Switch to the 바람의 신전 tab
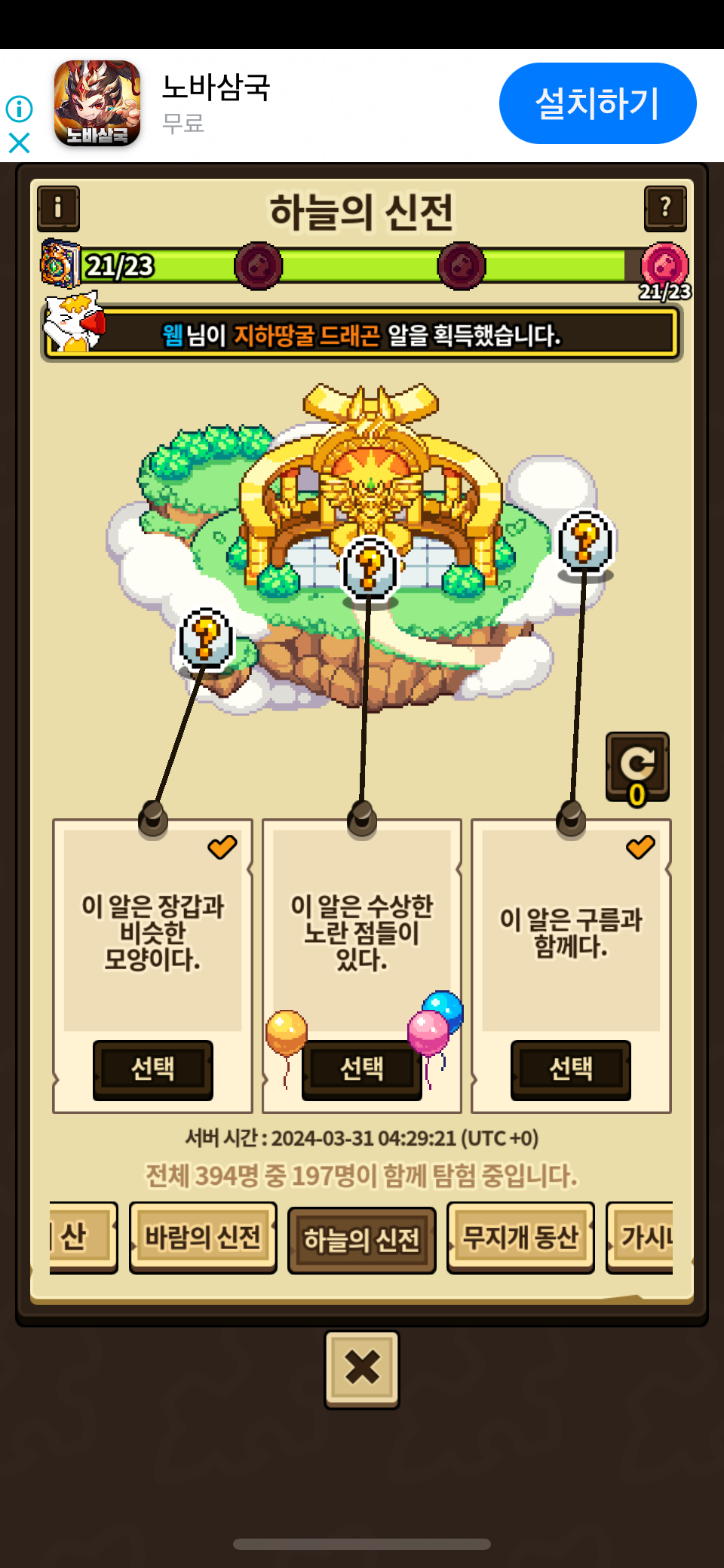 [203, 1237]
